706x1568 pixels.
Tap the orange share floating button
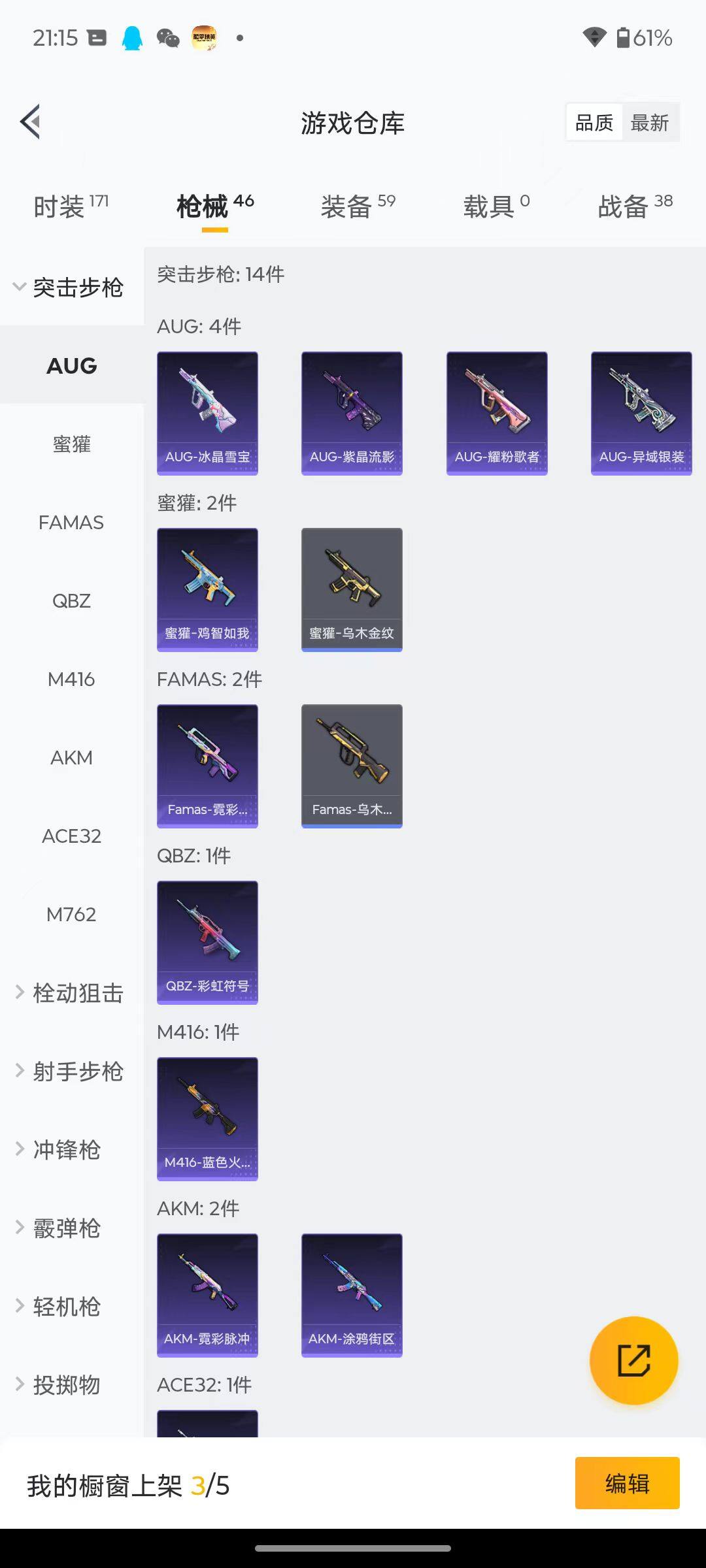[x=633, y=1360]
